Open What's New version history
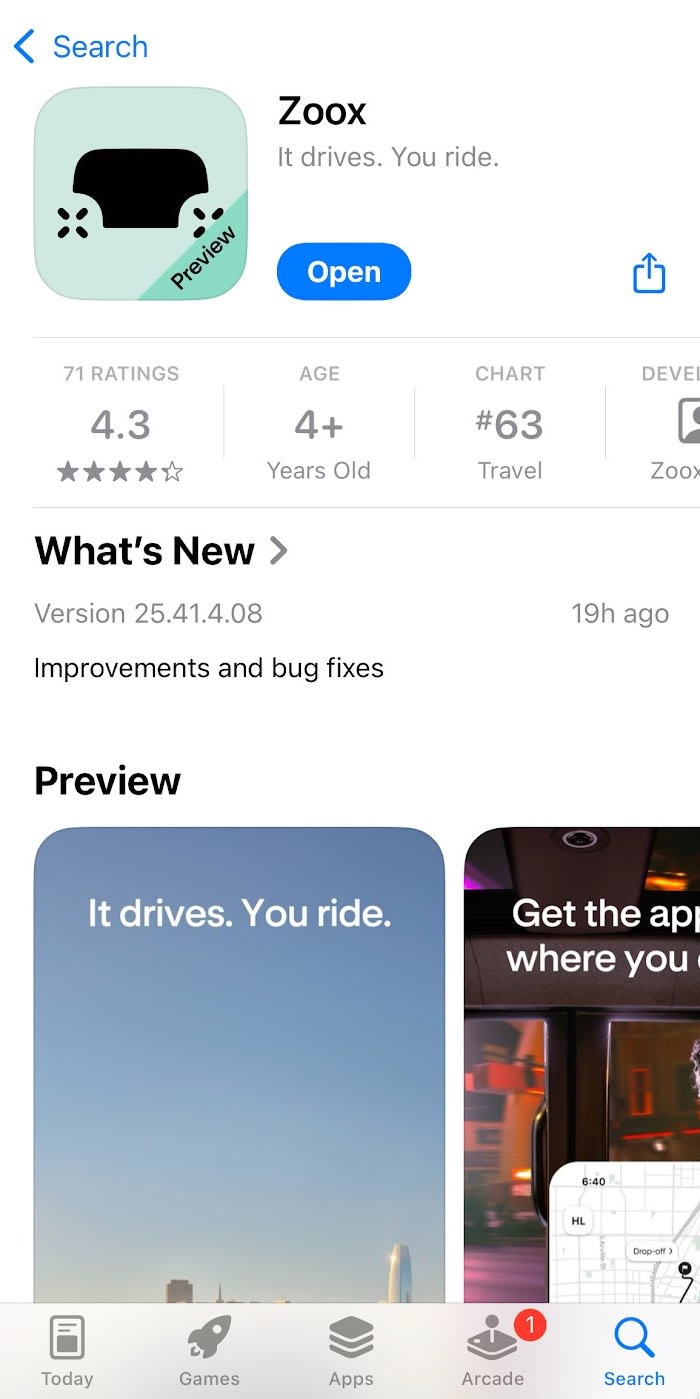 (161, 551)
